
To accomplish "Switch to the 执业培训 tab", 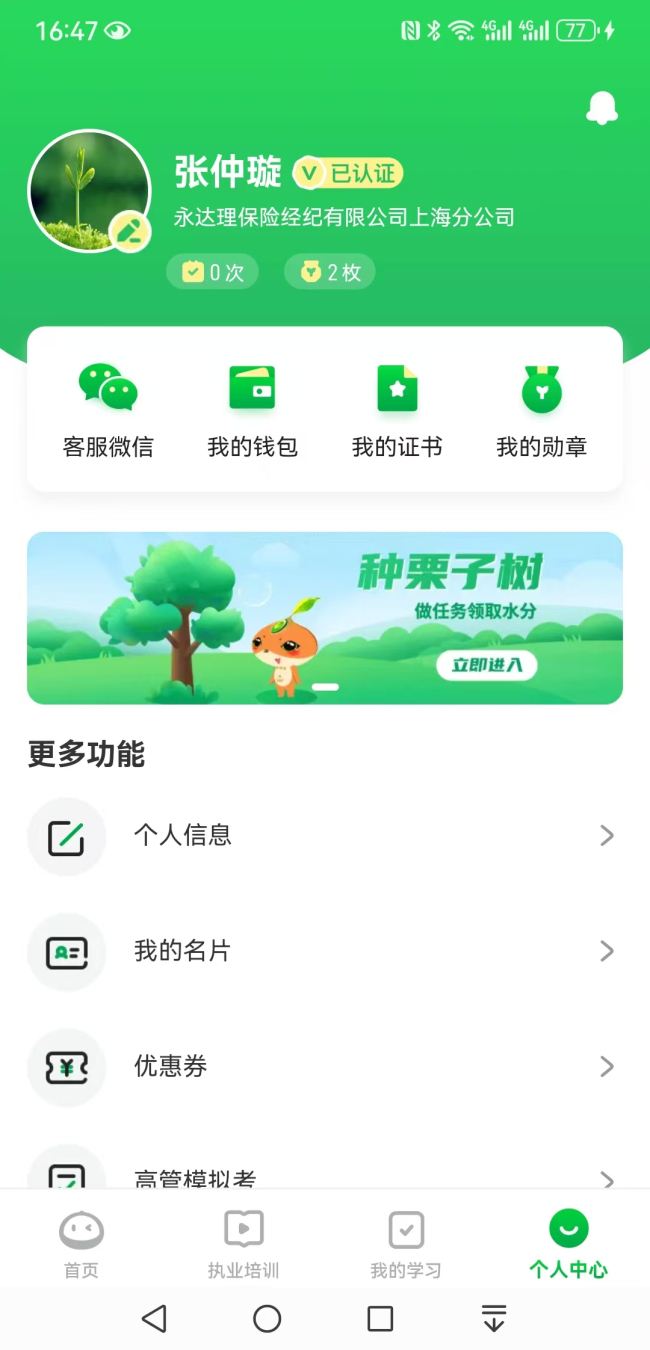I will tap(243, 1245).
